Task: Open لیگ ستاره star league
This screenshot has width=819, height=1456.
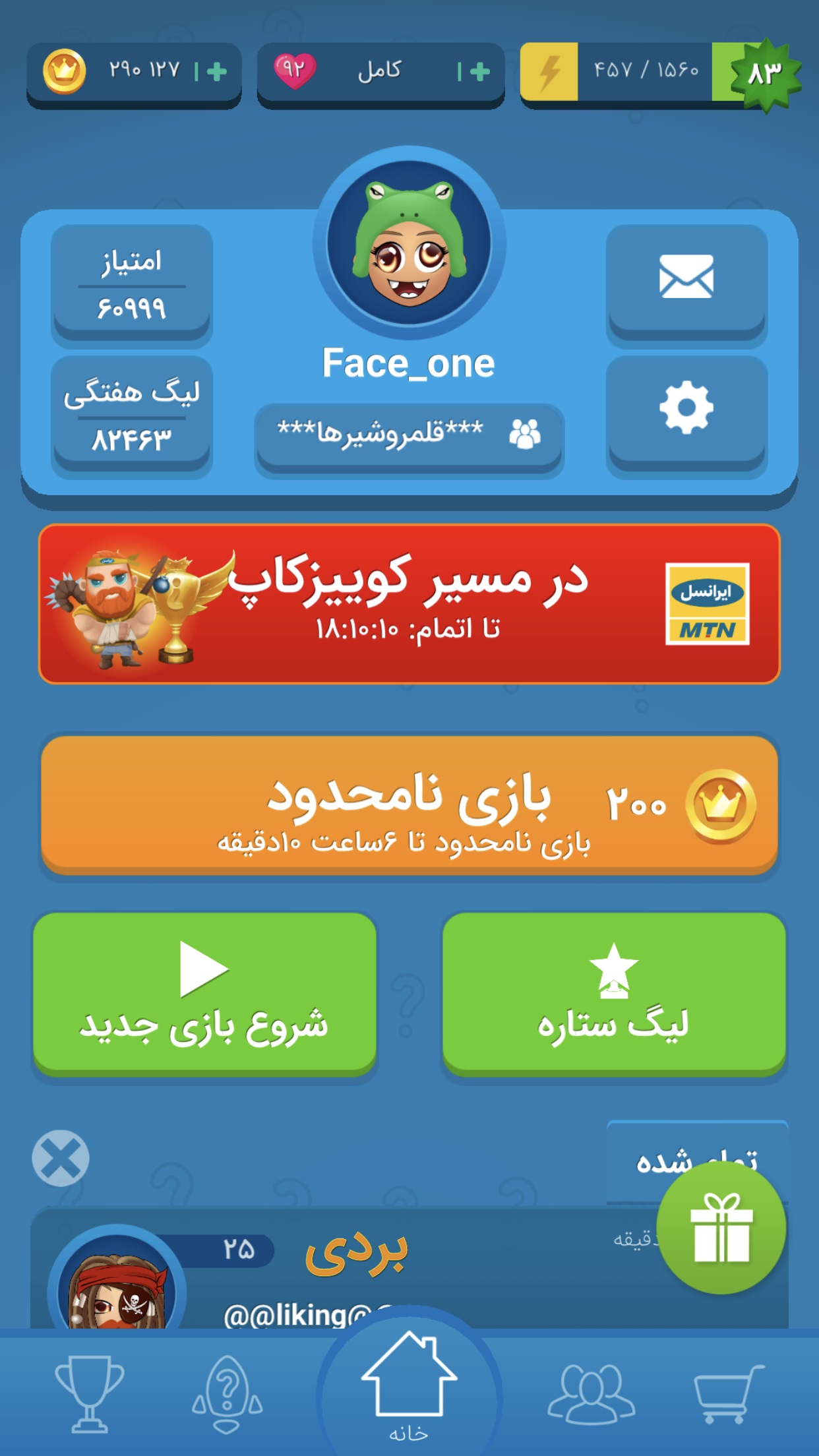Action: coord(613,992)
